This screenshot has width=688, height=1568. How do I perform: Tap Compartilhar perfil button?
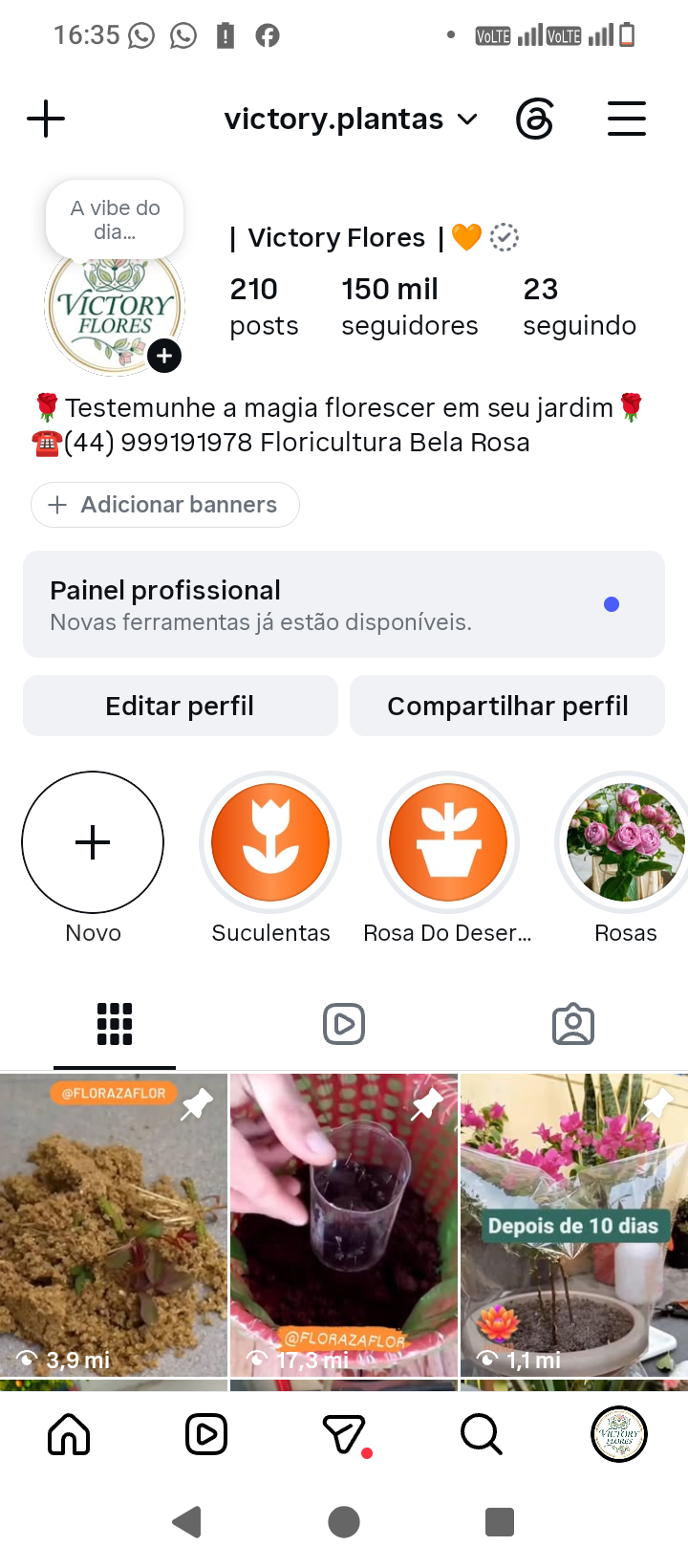[x=507, y=706]
